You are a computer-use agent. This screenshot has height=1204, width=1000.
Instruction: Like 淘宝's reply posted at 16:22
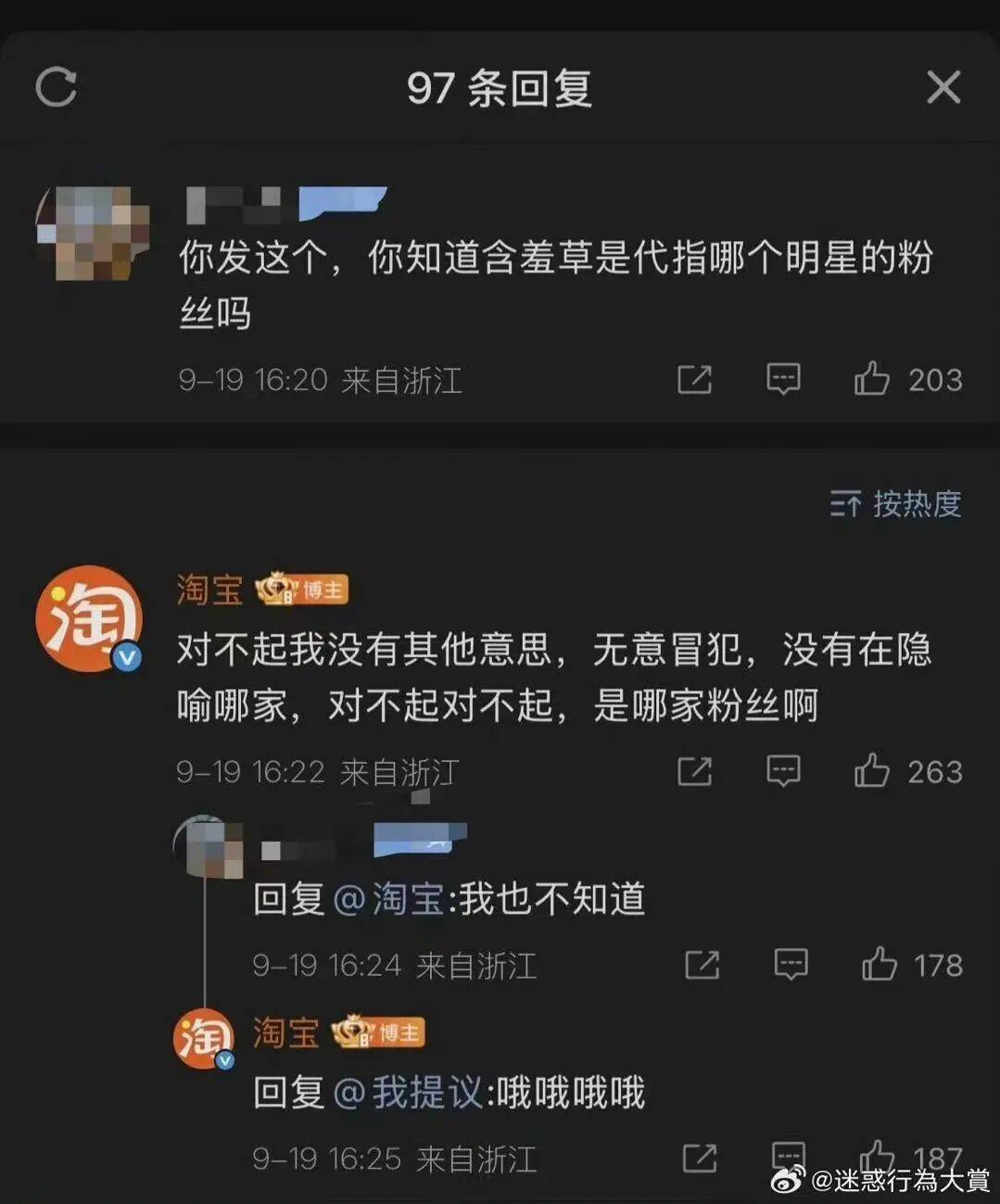(872, 771)
